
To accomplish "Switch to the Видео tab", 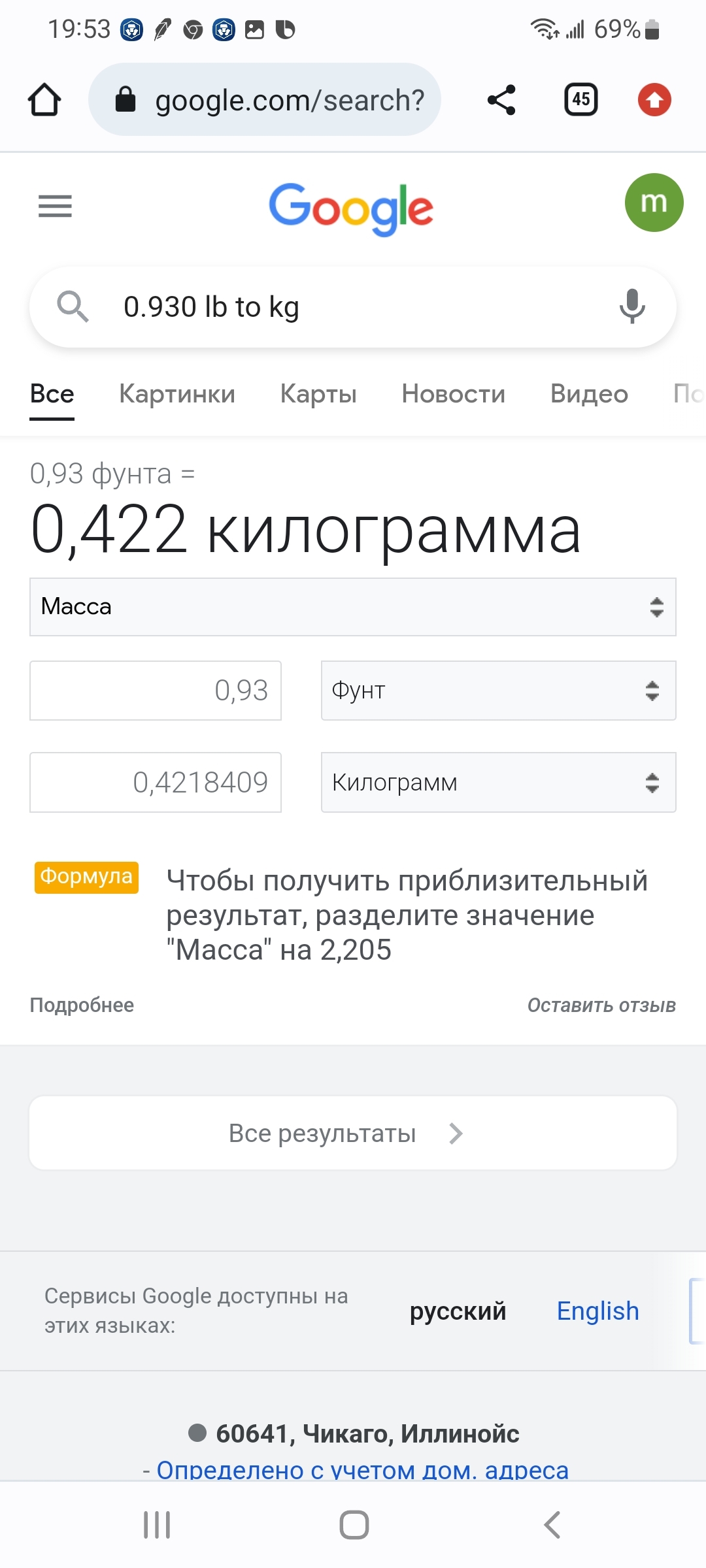I will tap(589, 394).
